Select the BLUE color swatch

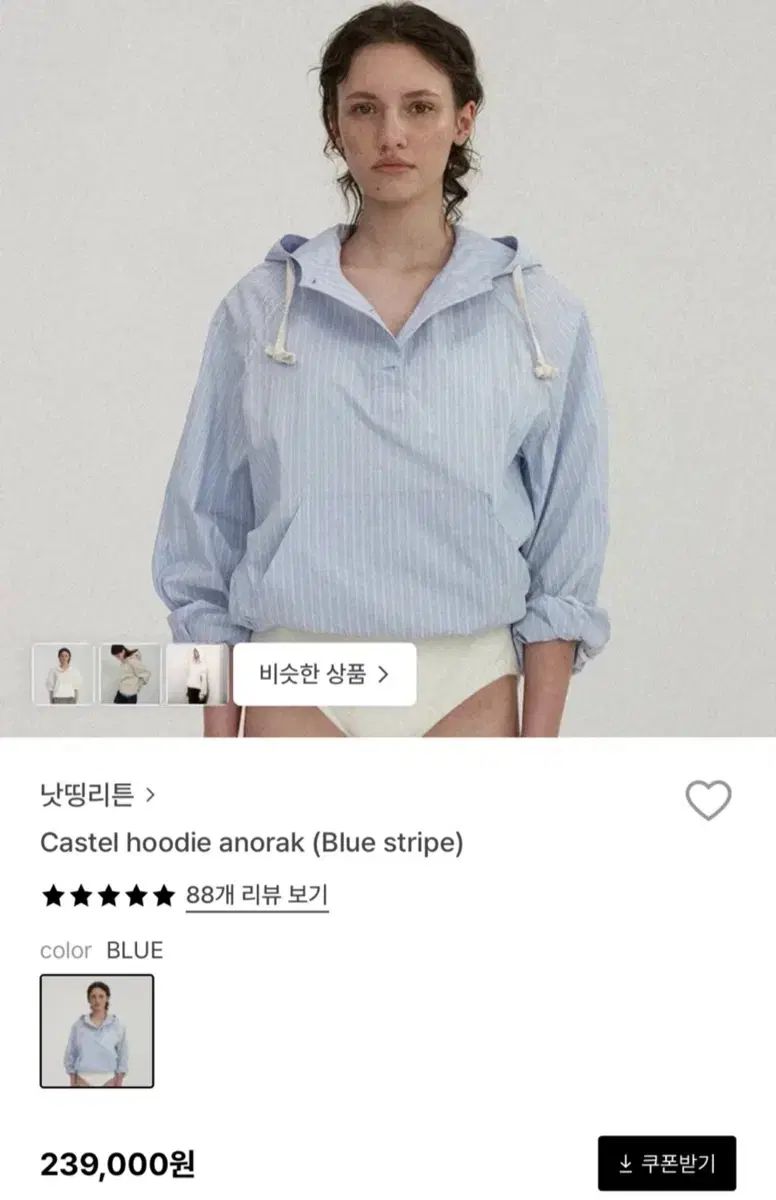point(97,1031)
